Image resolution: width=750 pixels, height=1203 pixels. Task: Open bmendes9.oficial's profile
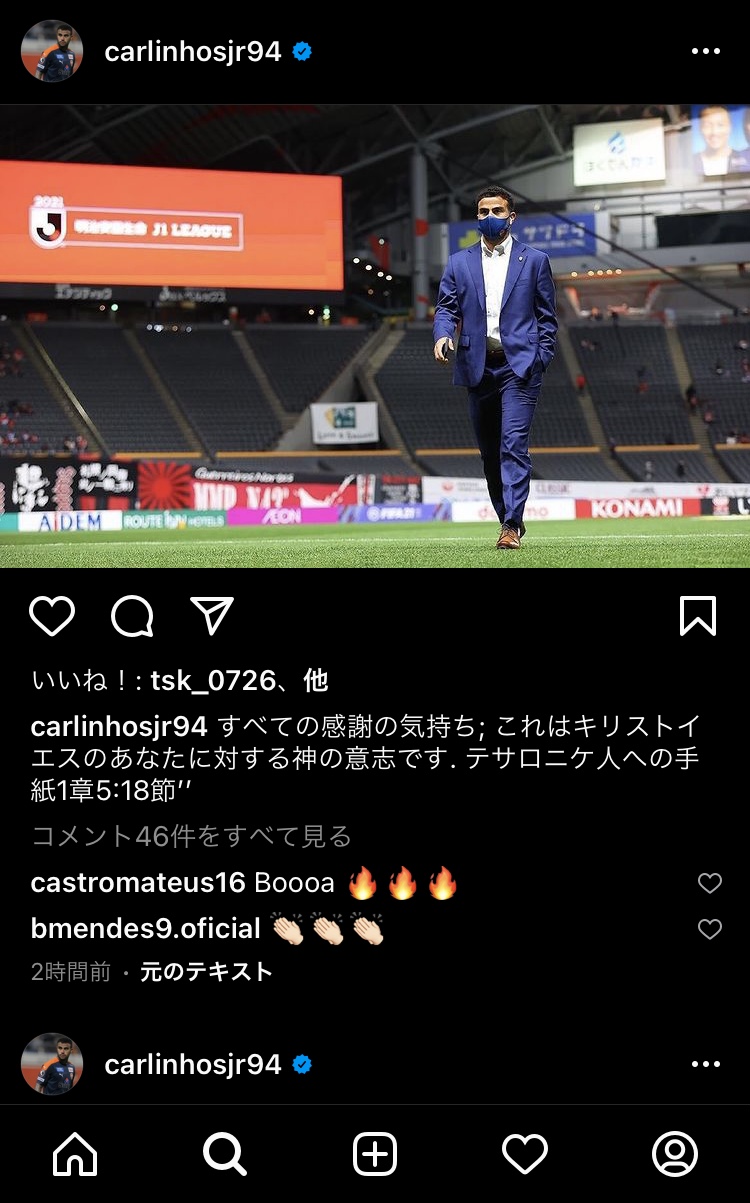pos(146,929)
